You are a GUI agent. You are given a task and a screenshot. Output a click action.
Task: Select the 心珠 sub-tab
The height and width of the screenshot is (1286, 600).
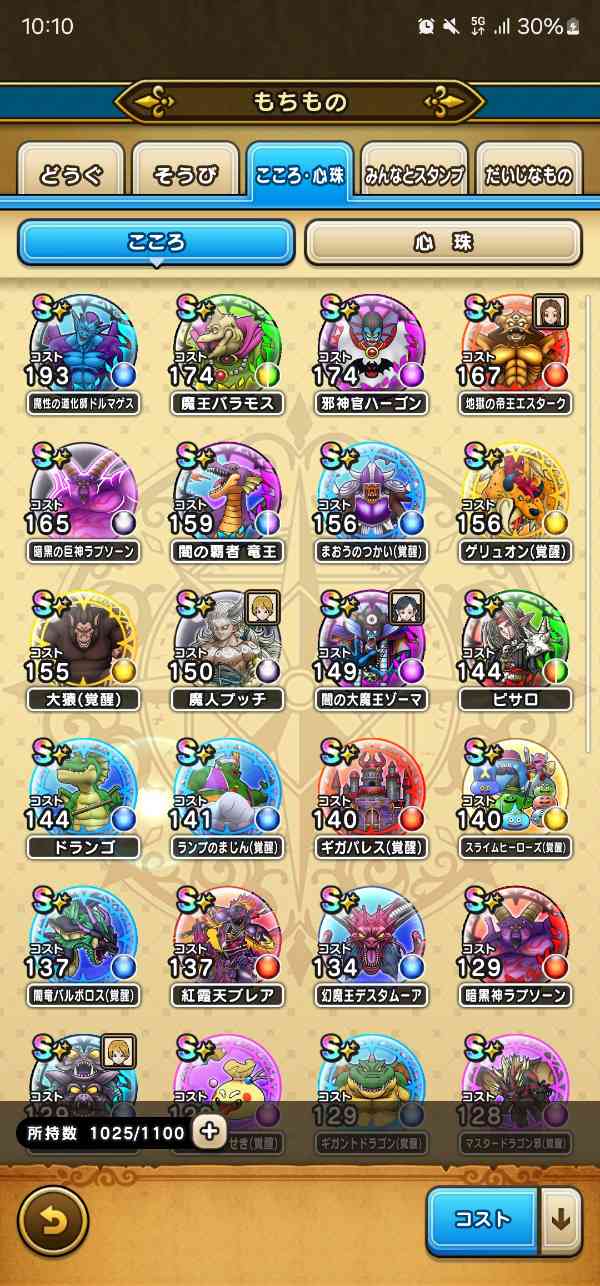point(442,242)
